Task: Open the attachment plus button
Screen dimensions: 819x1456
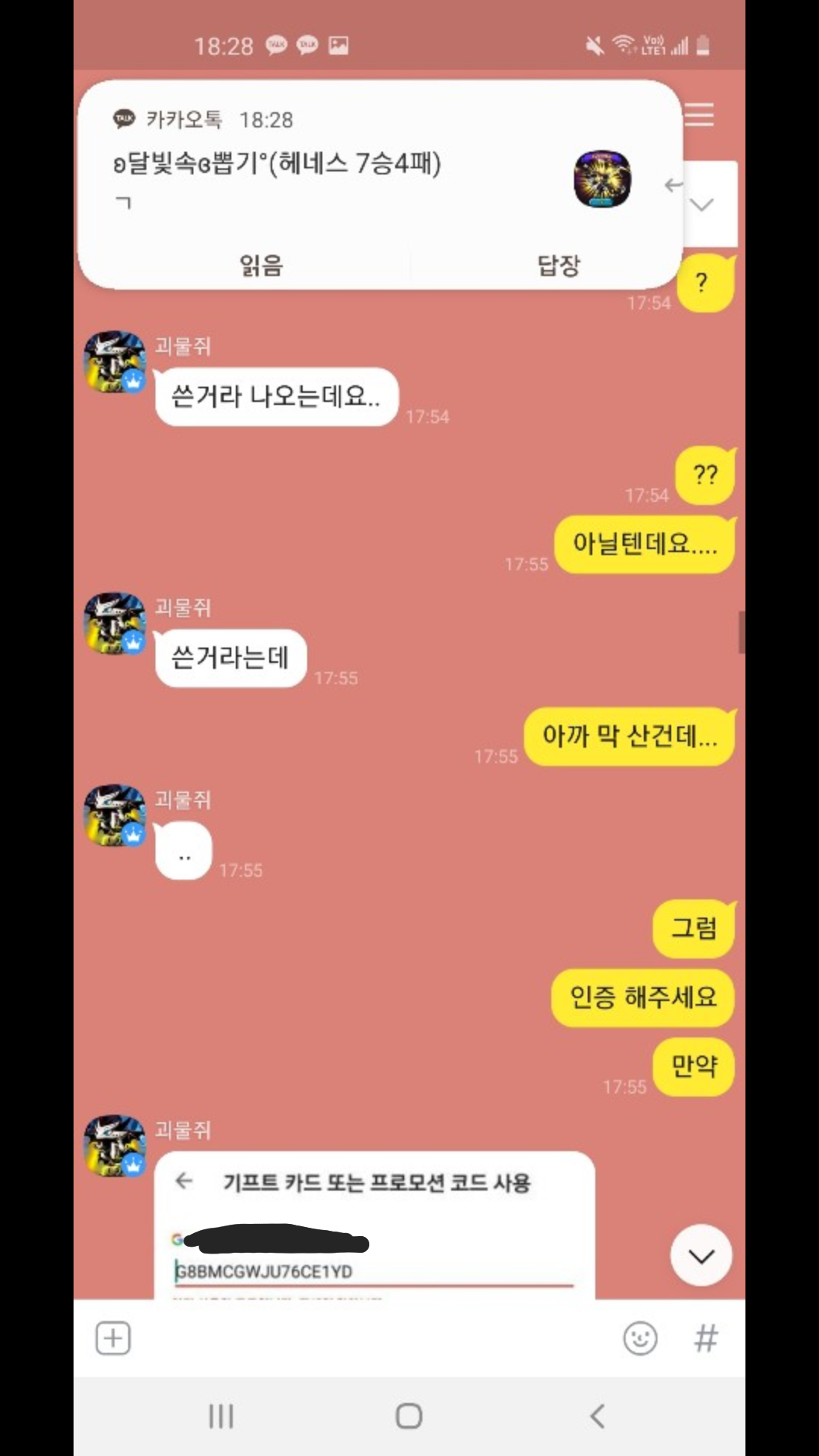Action: (x=113, y=1338)
